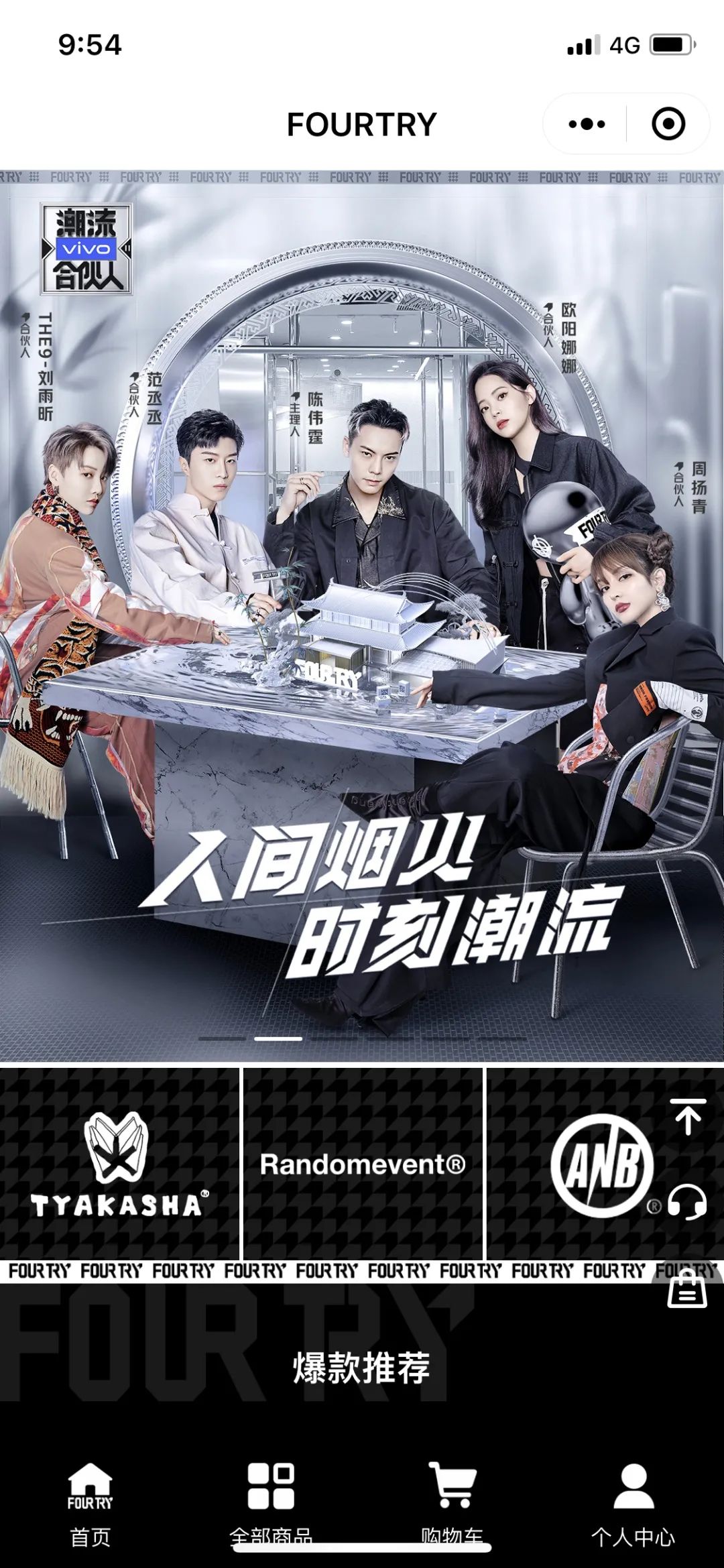Open the TYAKASHA brand tile
The height and width of the screenshot is (1568, 724).
click(x=119, y=1164)
